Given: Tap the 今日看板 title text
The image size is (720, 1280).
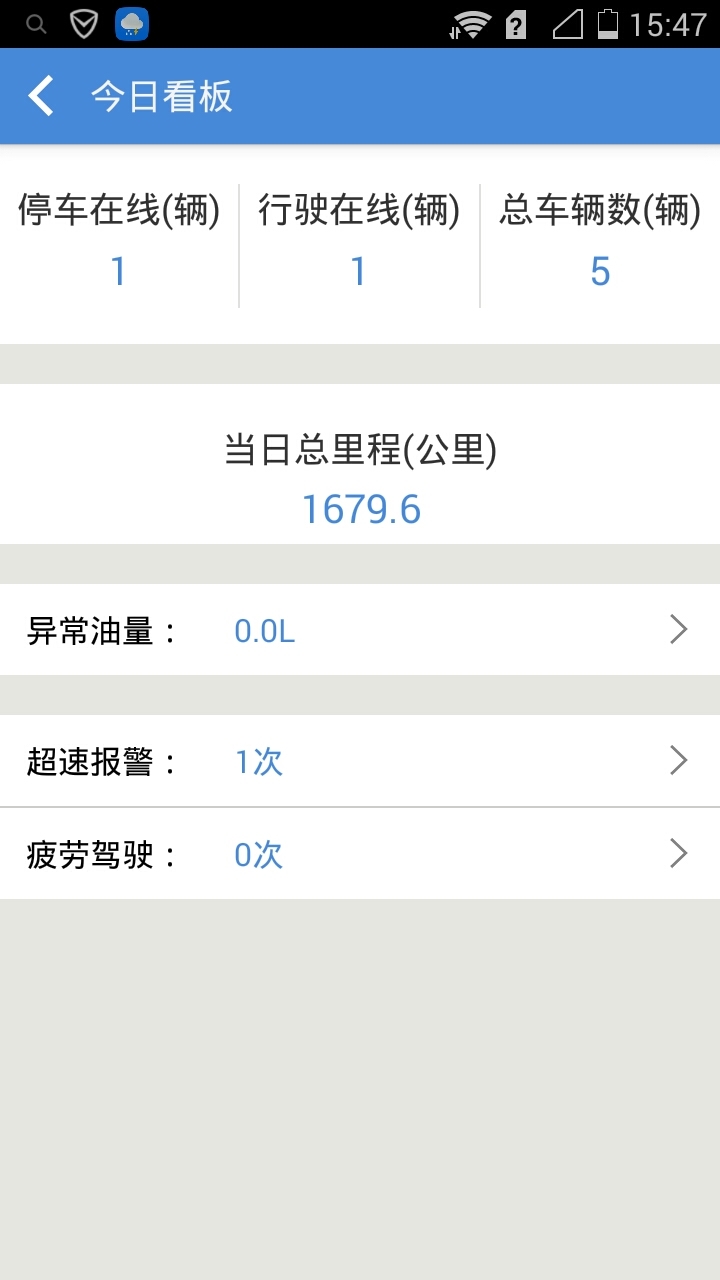Looking at the screenshot, I should (162, 96).
